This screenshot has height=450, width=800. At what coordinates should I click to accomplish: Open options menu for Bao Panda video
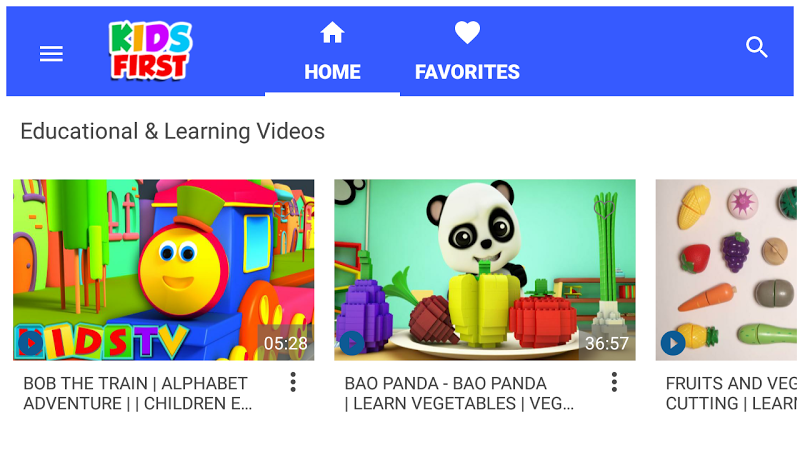coord(614,382)
